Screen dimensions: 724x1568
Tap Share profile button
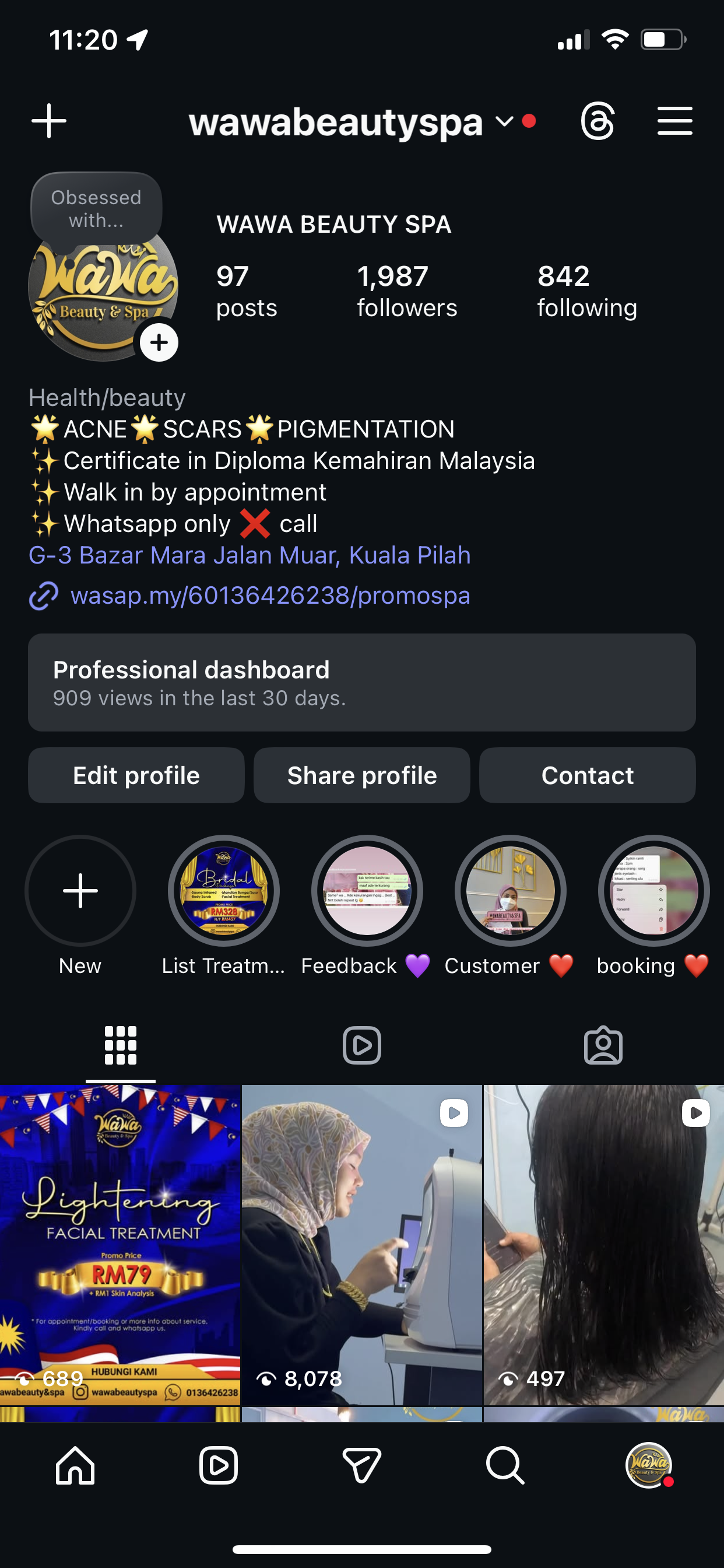click(361, 775)
